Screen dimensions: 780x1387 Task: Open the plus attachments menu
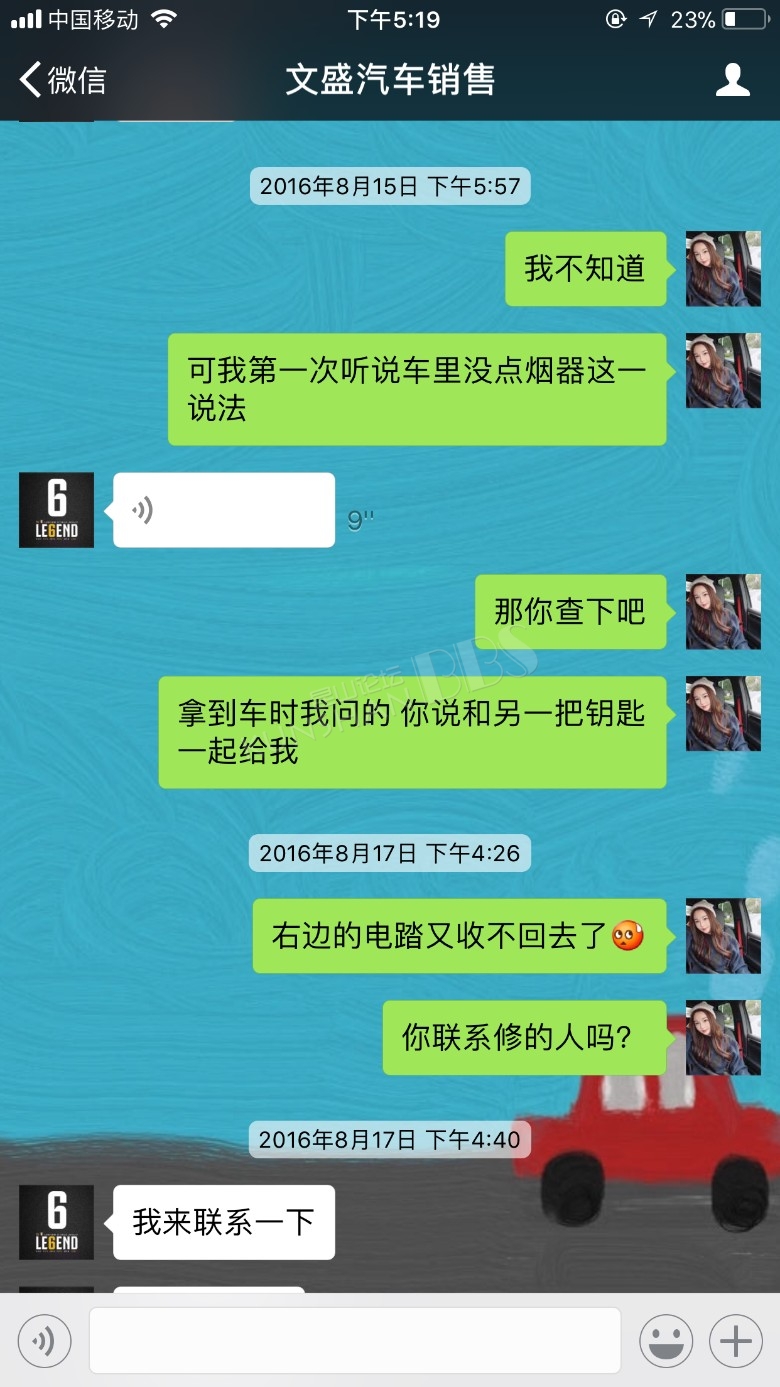(736, 1341)
